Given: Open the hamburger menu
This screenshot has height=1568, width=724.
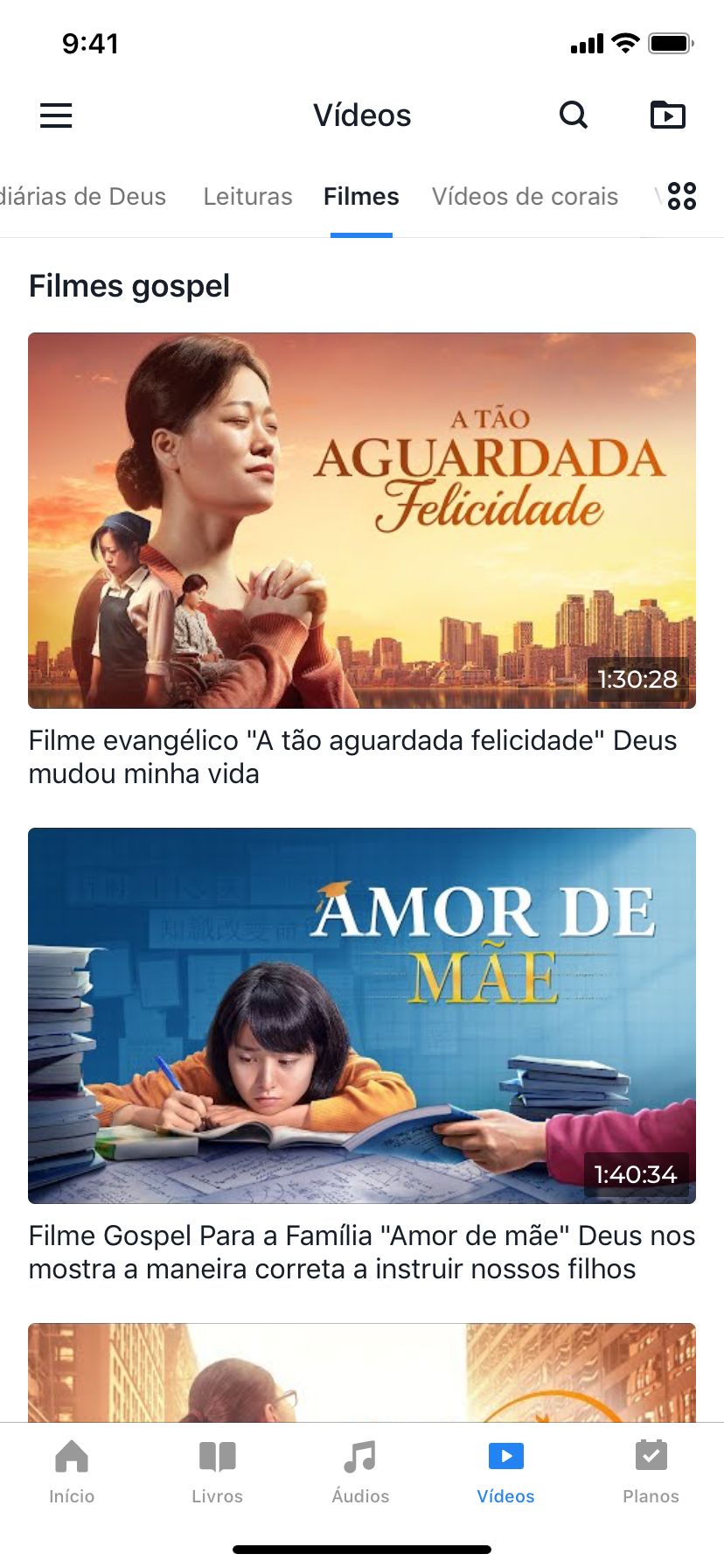Looking at the screenshot, I should [56, 115].
